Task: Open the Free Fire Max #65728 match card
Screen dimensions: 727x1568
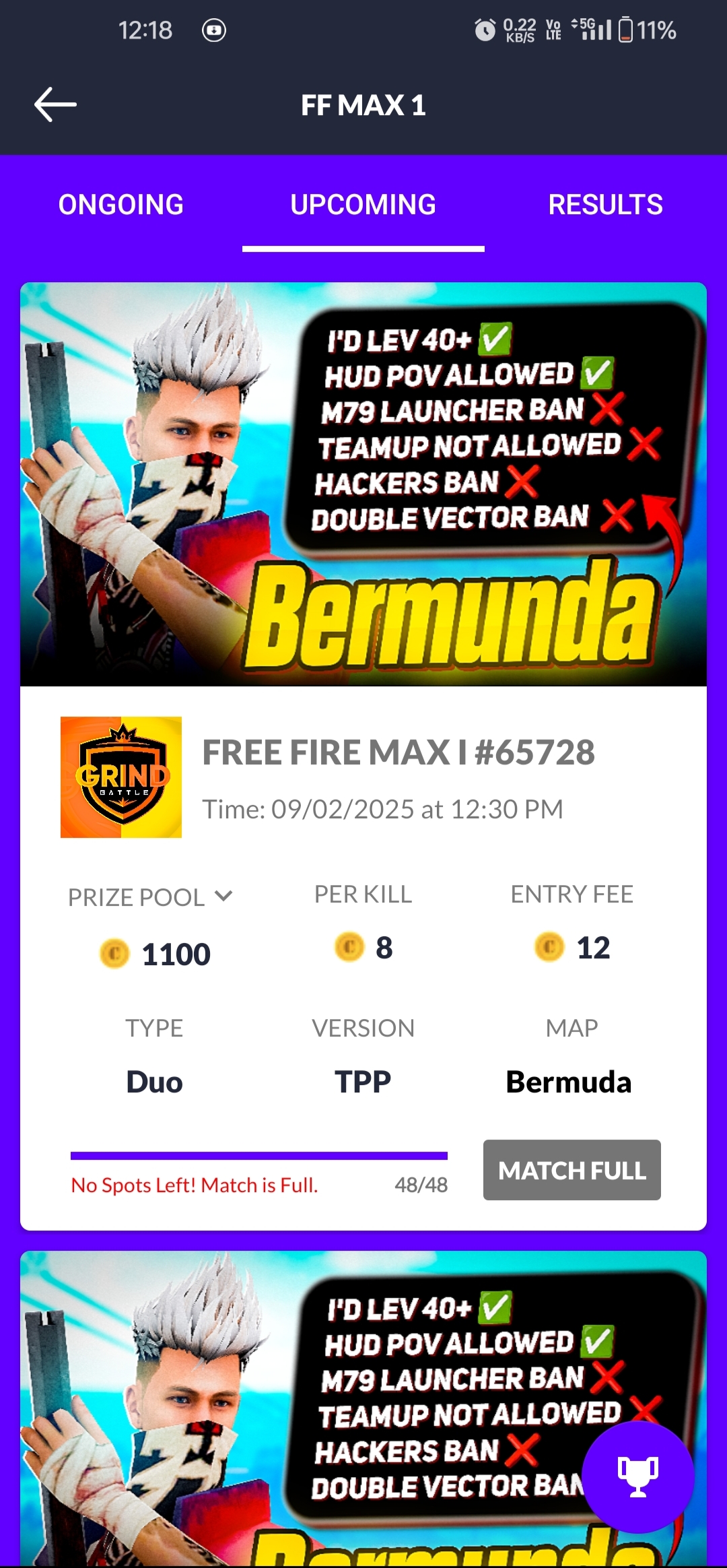Action: tap(399, 753)
